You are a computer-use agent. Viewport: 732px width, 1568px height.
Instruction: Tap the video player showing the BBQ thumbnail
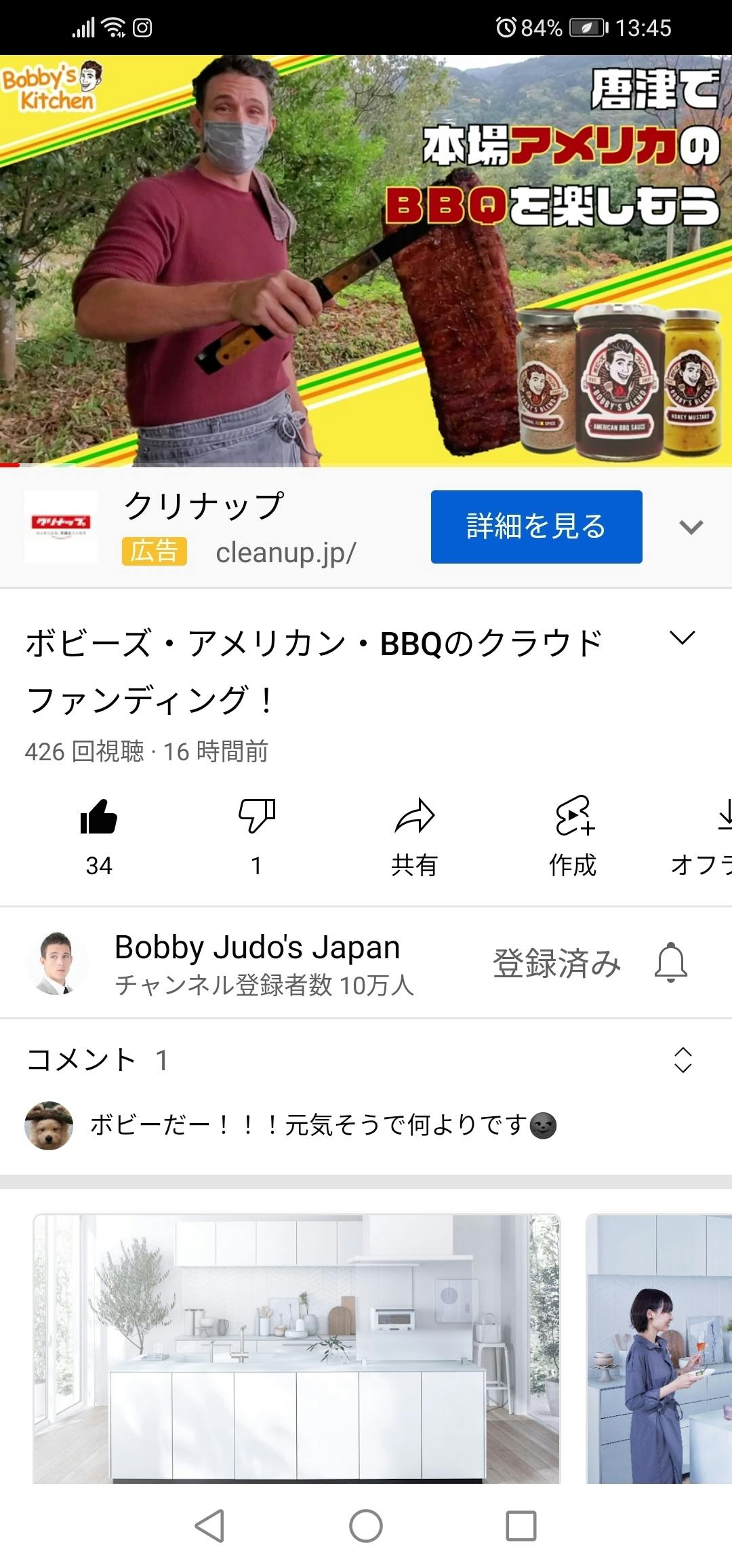pyautogui.click(x=366, y=261)
